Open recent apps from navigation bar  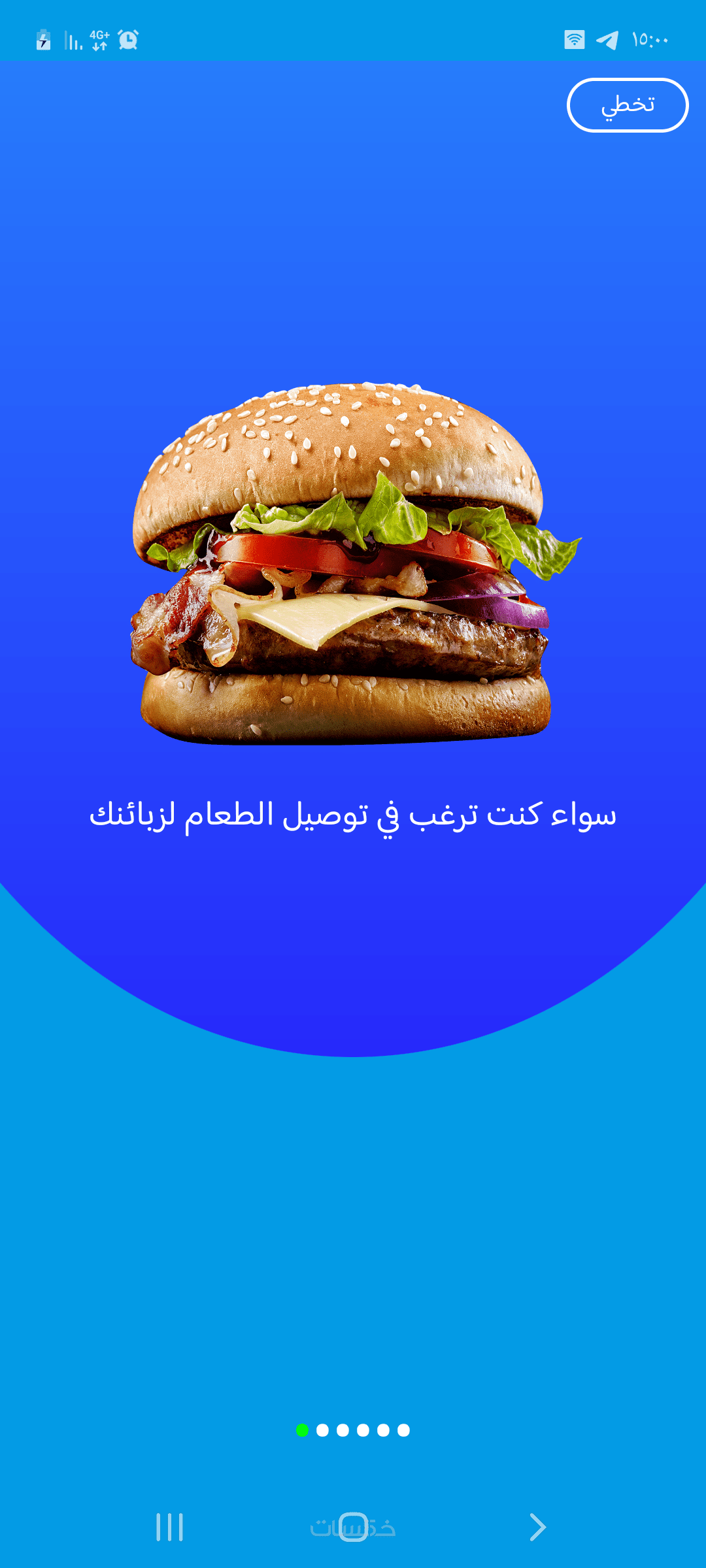tap(169, 1527)
